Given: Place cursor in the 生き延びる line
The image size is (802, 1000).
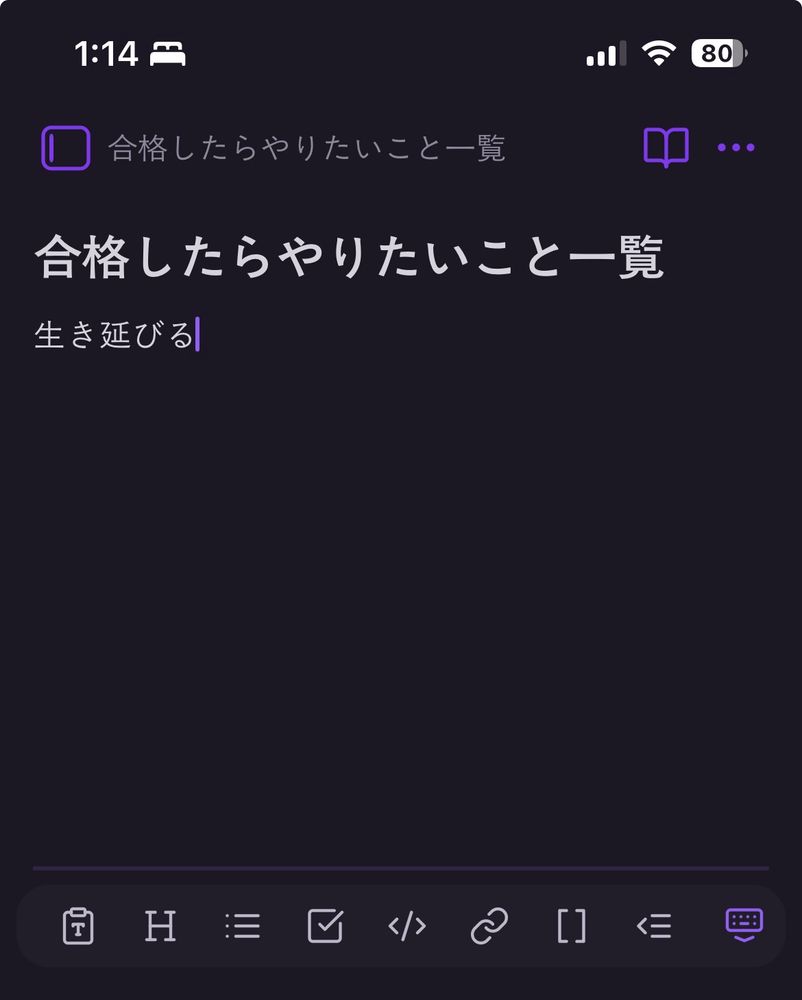Looking at the screenshot, I should [114, 336].
